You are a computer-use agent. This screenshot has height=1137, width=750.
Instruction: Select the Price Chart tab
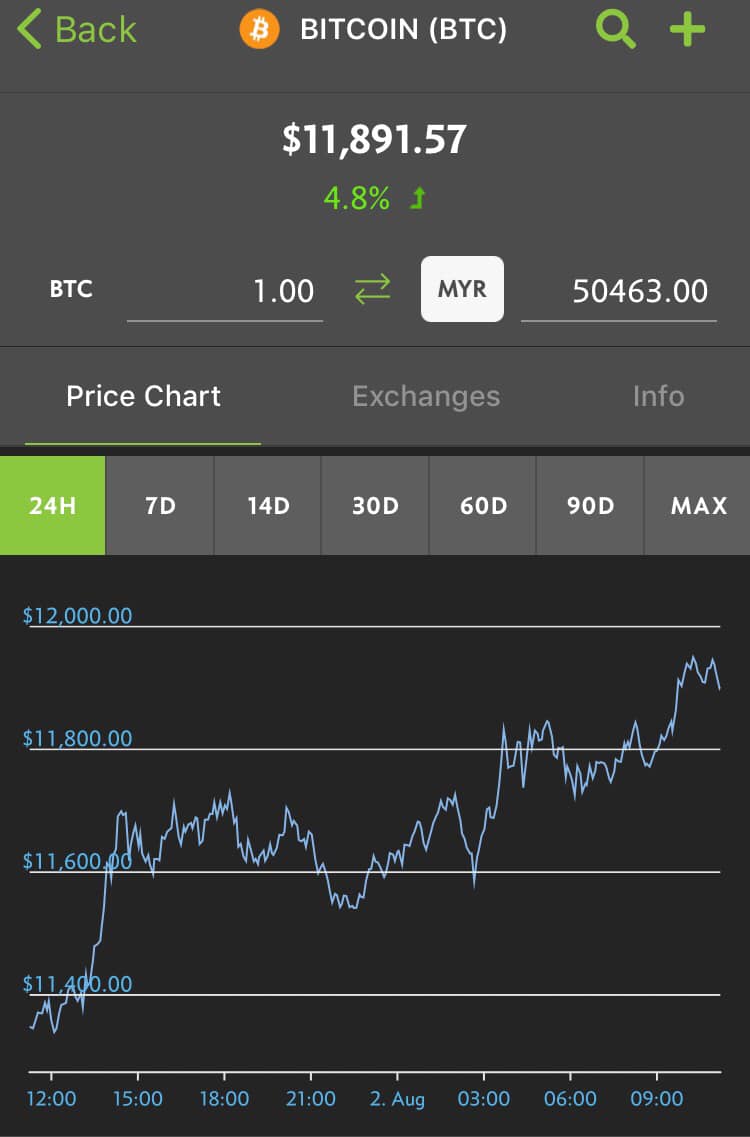(143, 397)
